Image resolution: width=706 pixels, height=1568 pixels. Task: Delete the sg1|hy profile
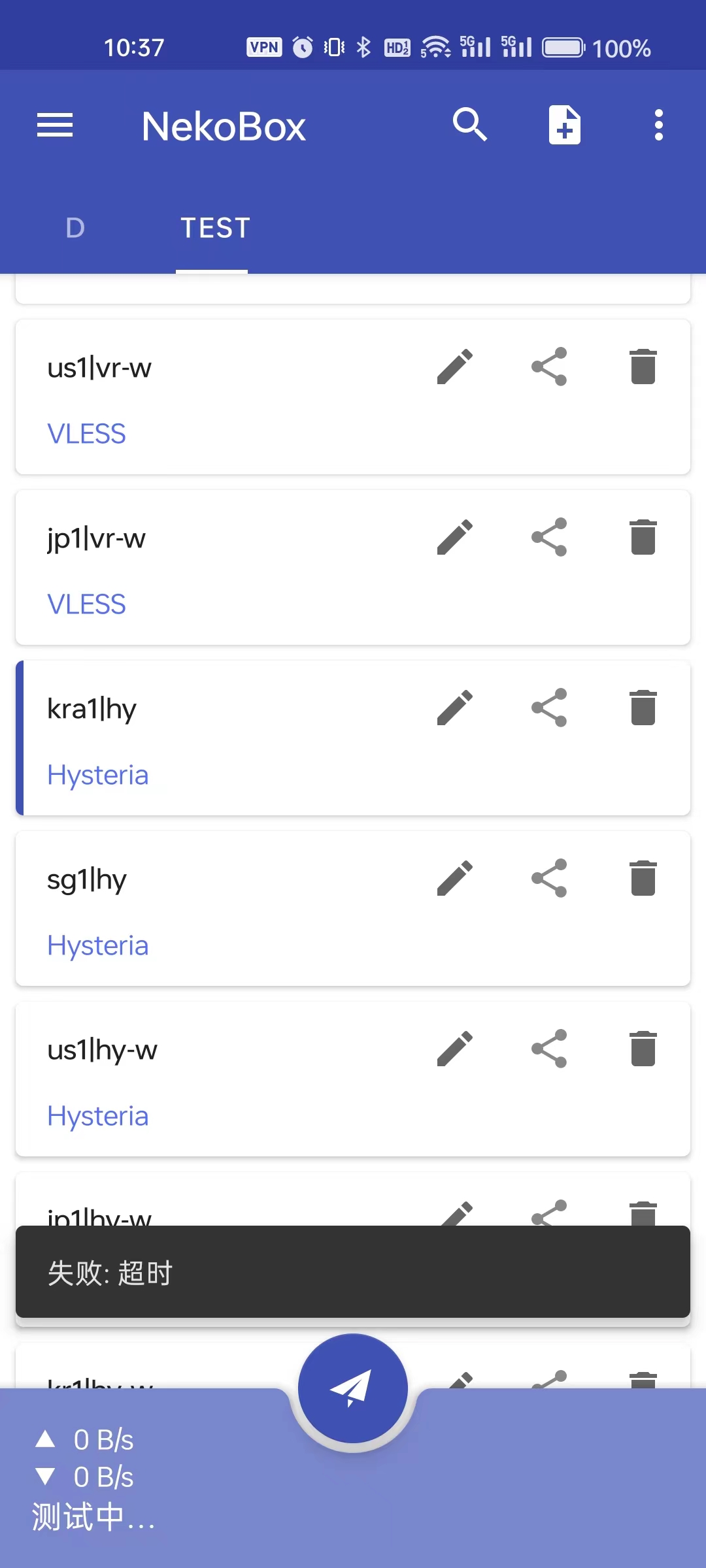(x=642, y=878)
